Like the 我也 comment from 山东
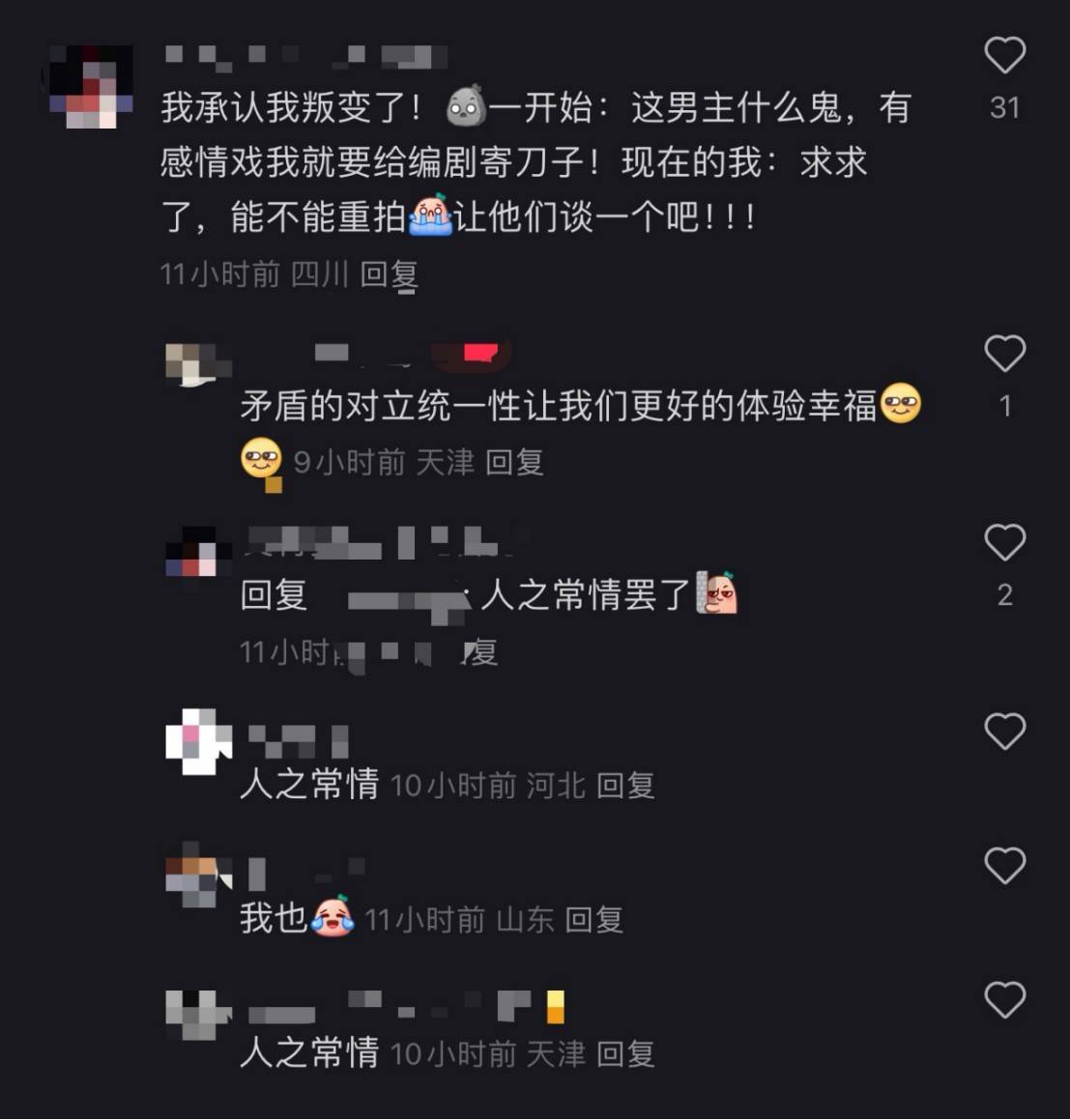Screen dimensions: 1070x1120 coord(1004,866)
